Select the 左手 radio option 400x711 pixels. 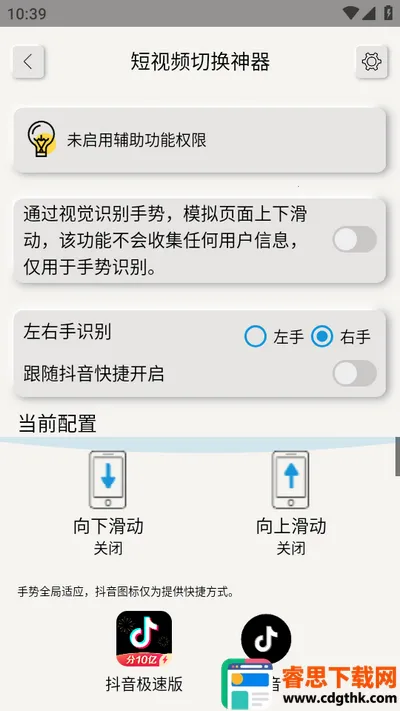click(255, 337)
